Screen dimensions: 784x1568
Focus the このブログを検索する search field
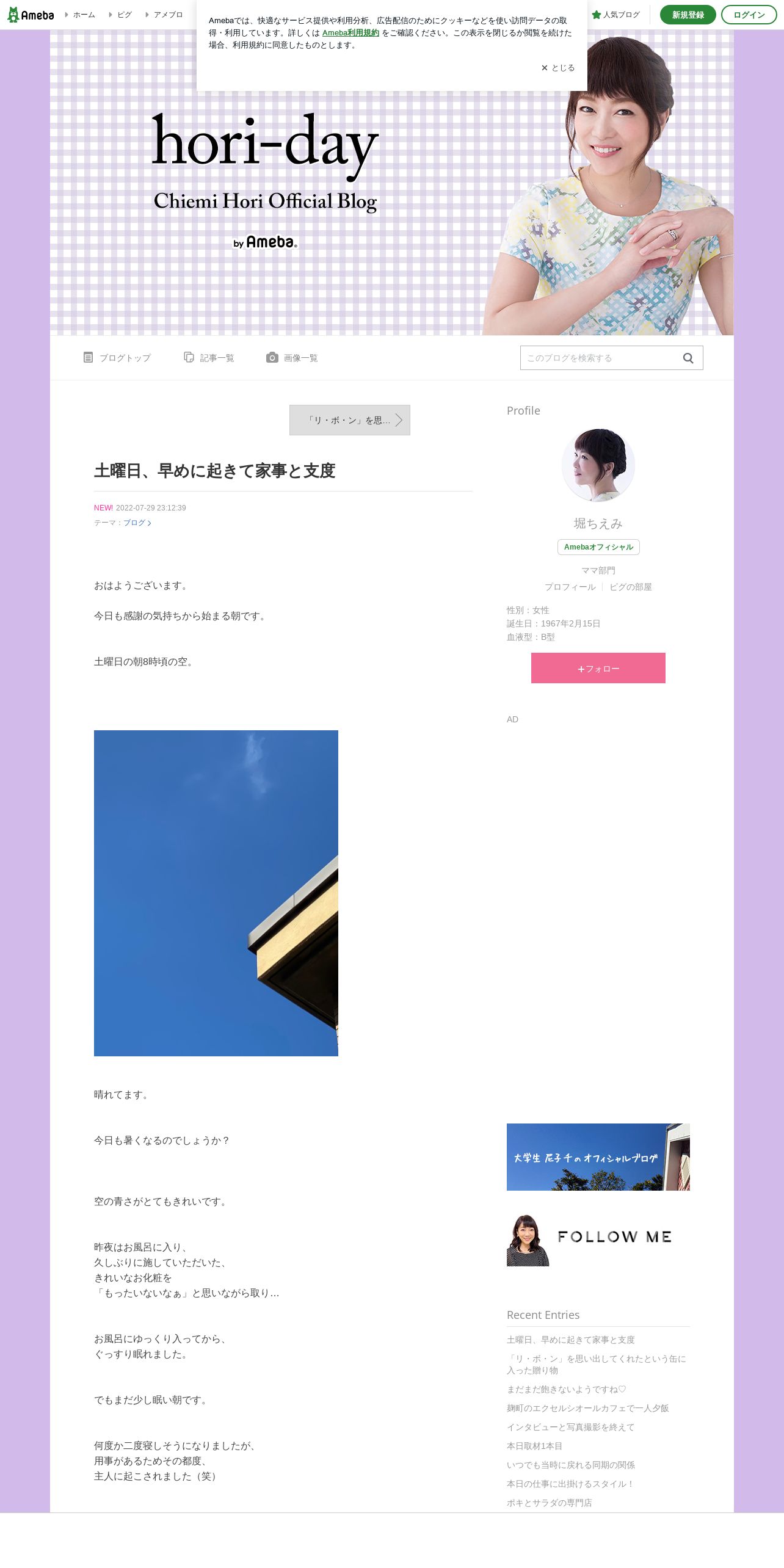point(598,358)
